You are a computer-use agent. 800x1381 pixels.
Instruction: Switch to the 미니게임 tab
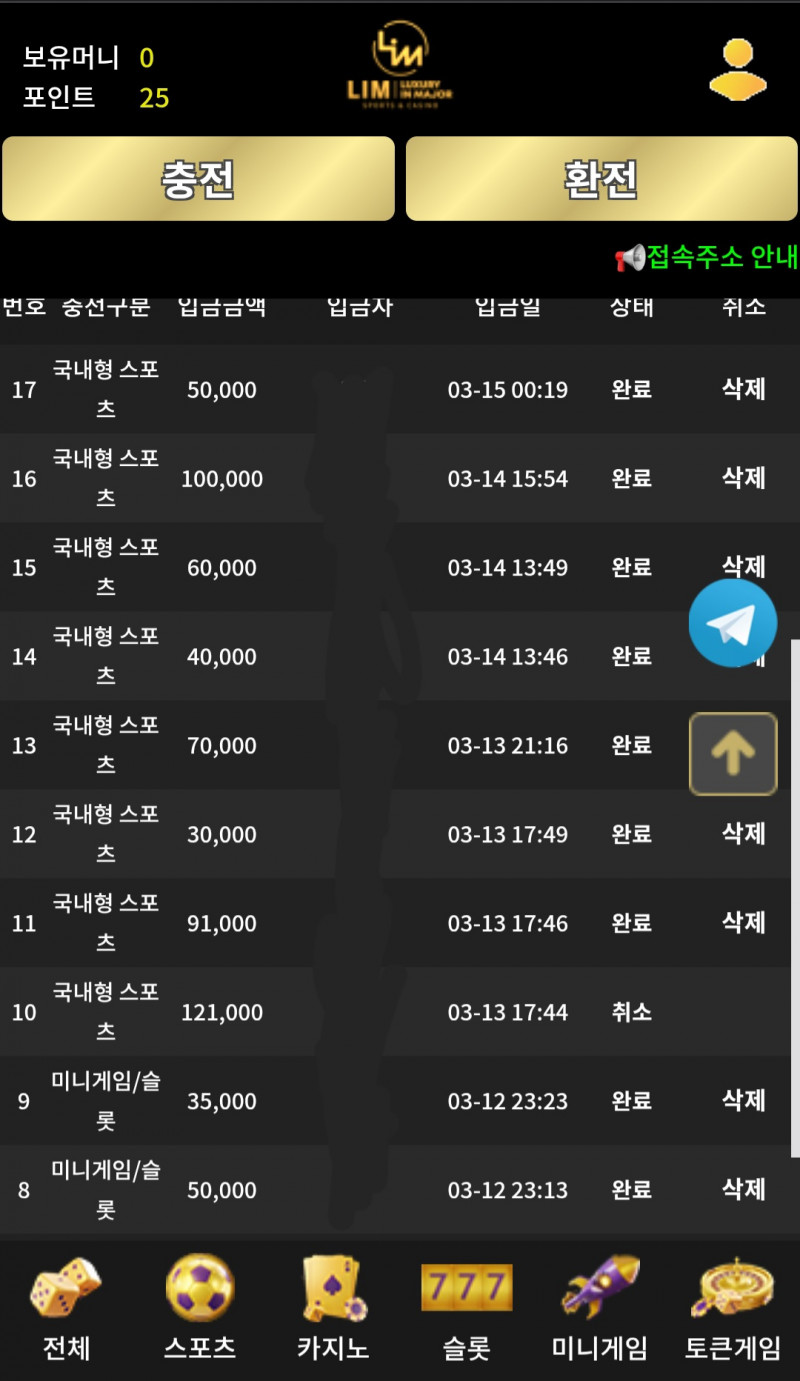click(x=600, y=1310)
